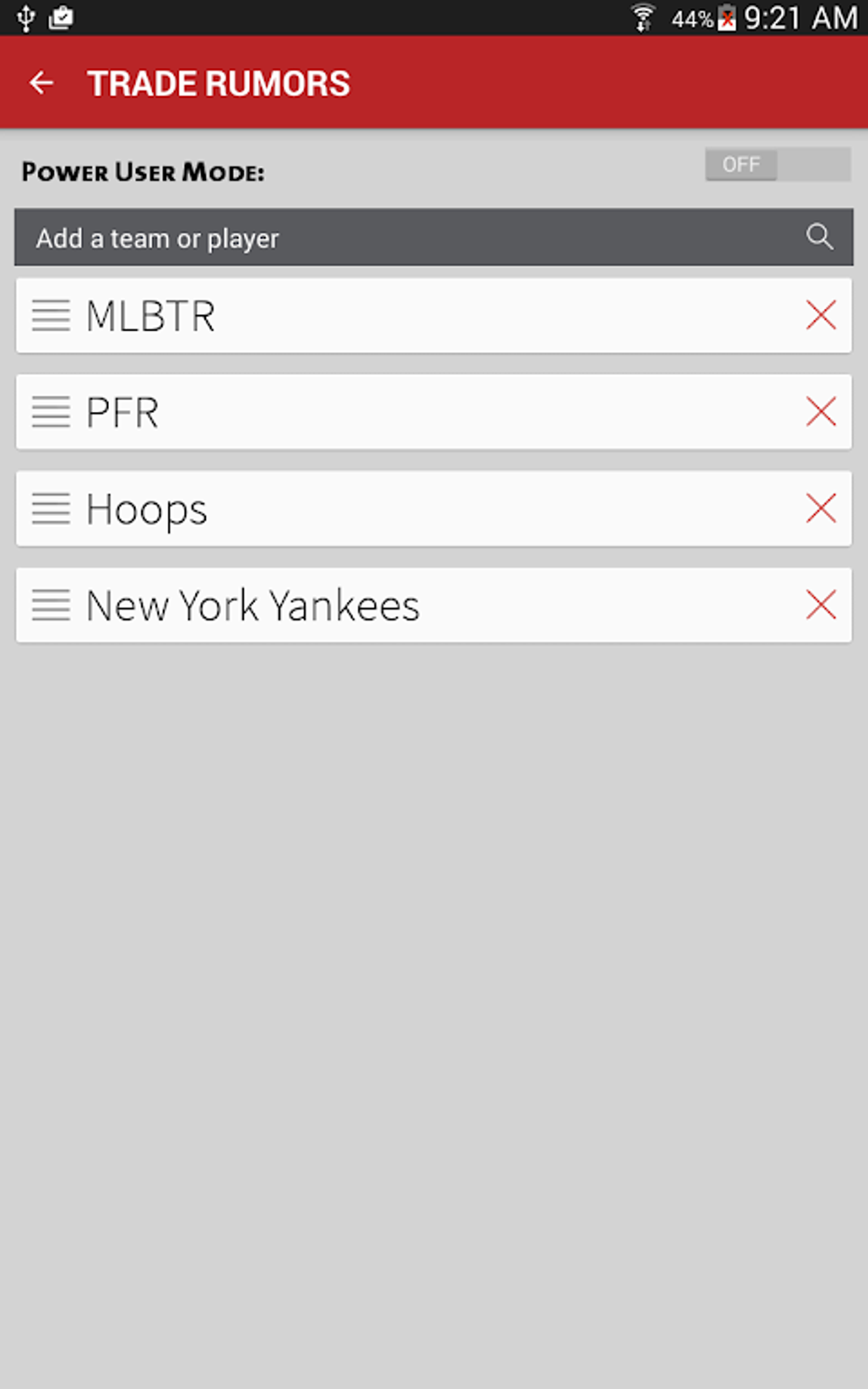Image resolution: width=868 pixels, height=1389 pixels.
Task: Go back from Trade Rumors
Action: tap(42, 83)
